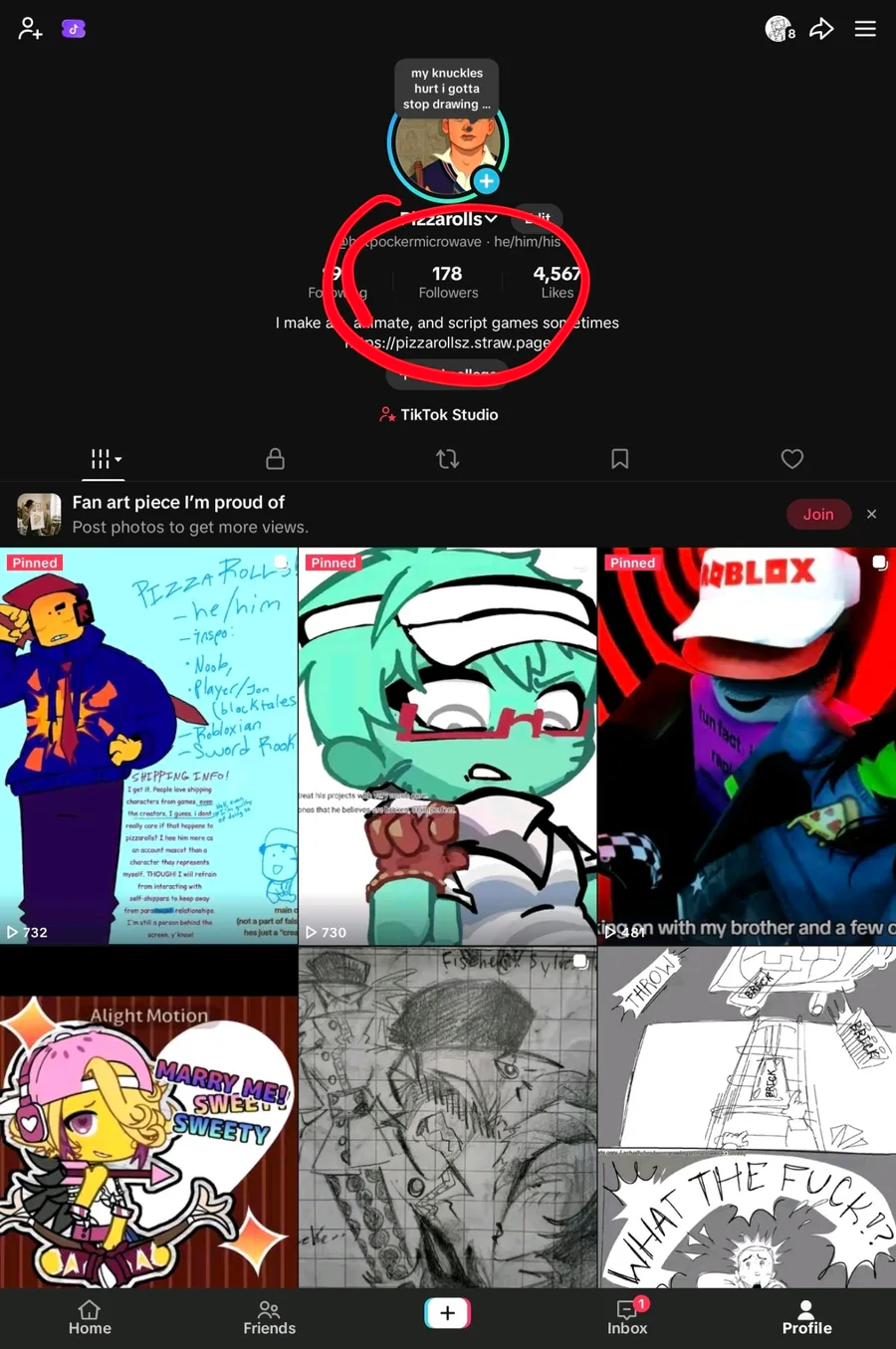The height and width of the screenshot is (1349, 896).
Task: Switch to the private videos lock tab
Action: coord(276,459)
